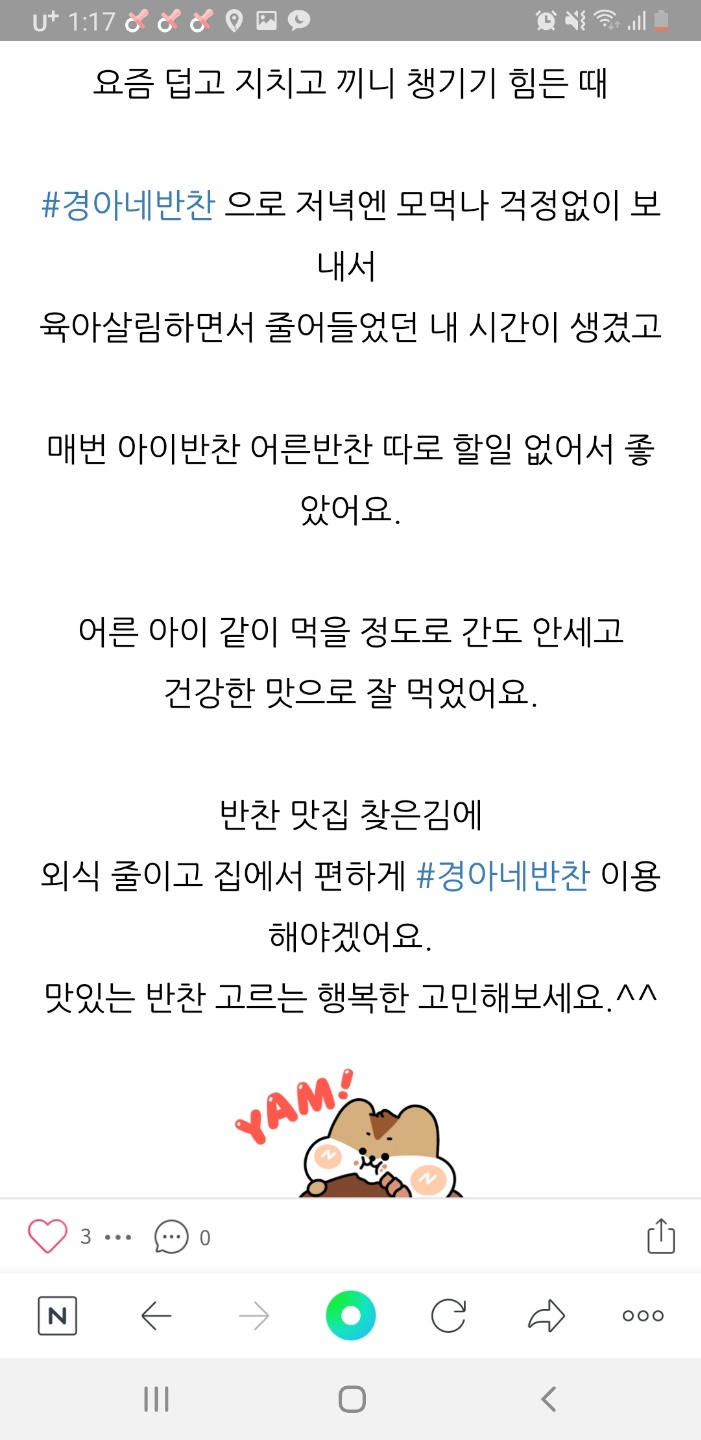Open the comments bubble icon
This screenshot has height=1440, width=701.
coord(171,1237)
